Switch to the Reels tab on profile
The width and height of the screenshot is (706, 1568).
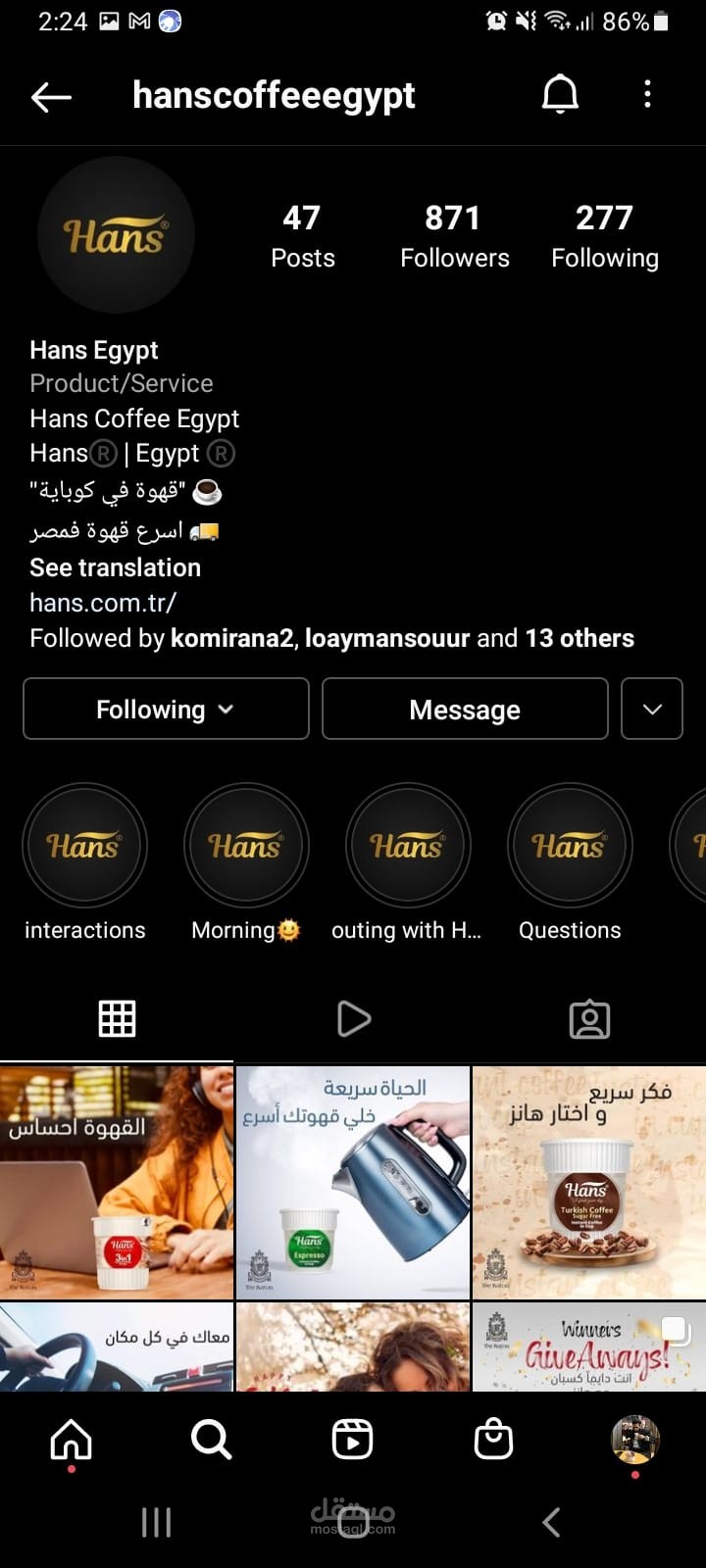coord(353,1019)
